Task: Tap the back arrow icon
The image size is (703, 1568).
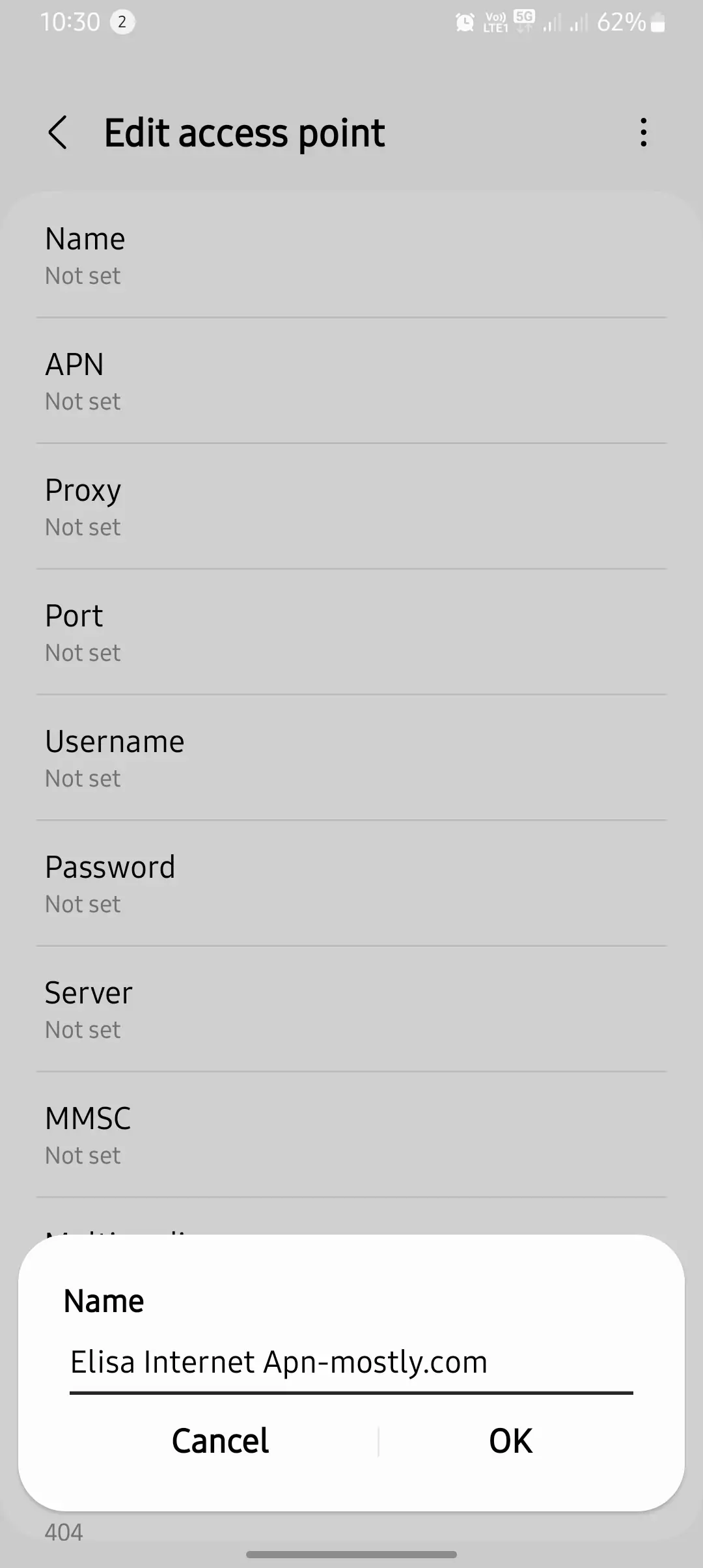Action: (59, 132)
